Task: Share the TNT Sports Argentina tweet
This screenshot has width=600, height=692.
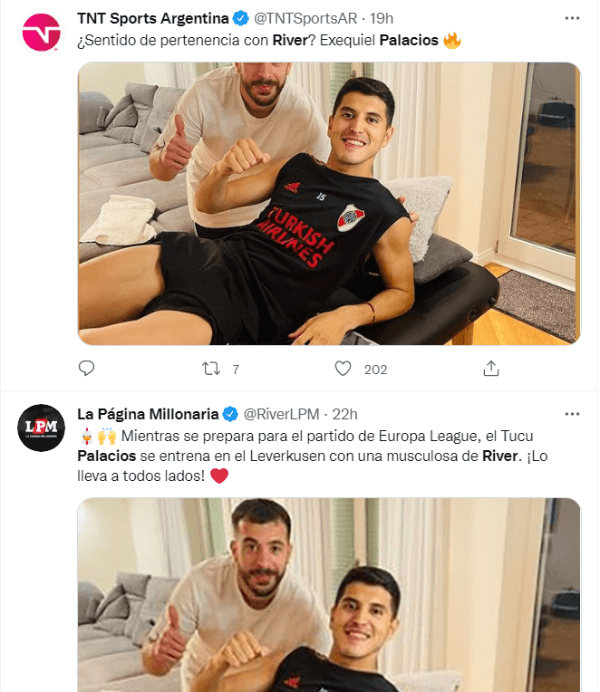Action: 491,369
